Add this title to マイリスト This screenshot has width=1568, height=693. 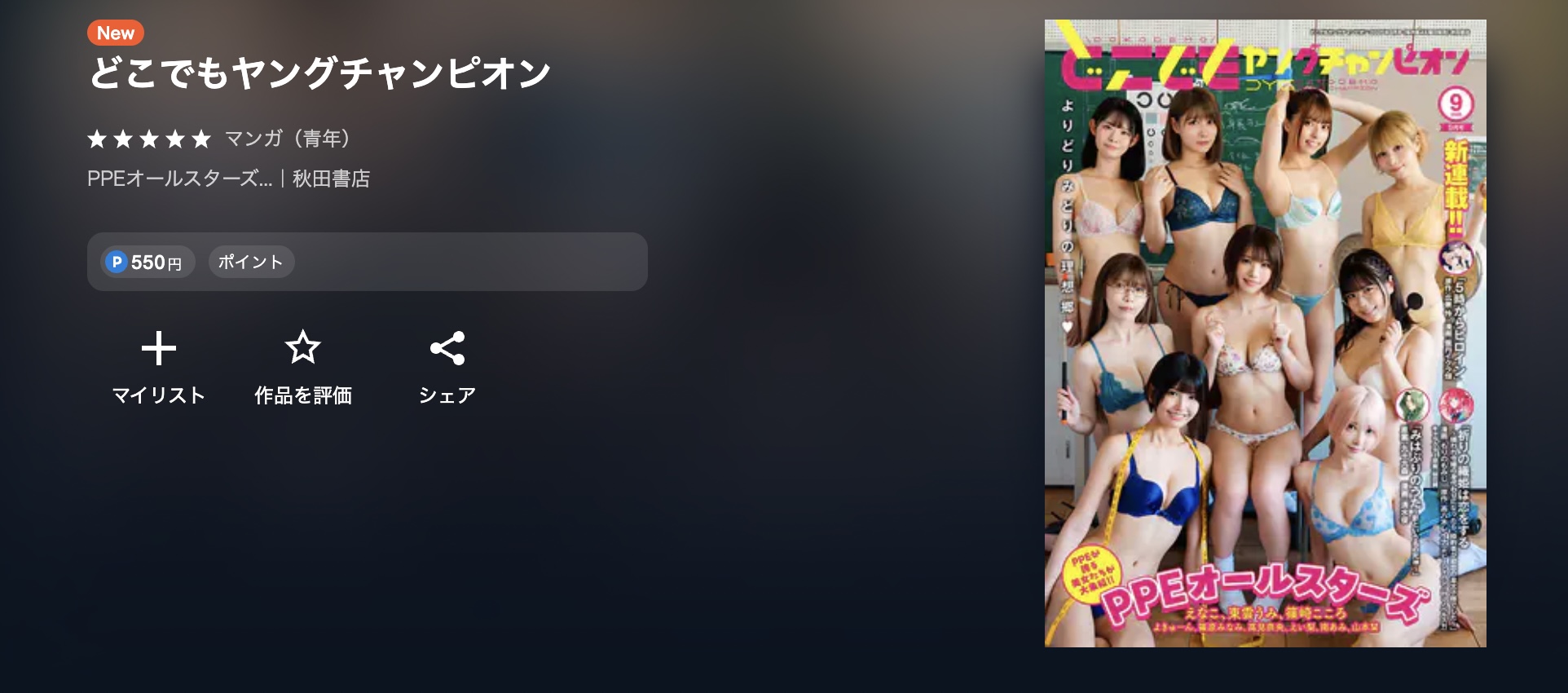[158, 367]
